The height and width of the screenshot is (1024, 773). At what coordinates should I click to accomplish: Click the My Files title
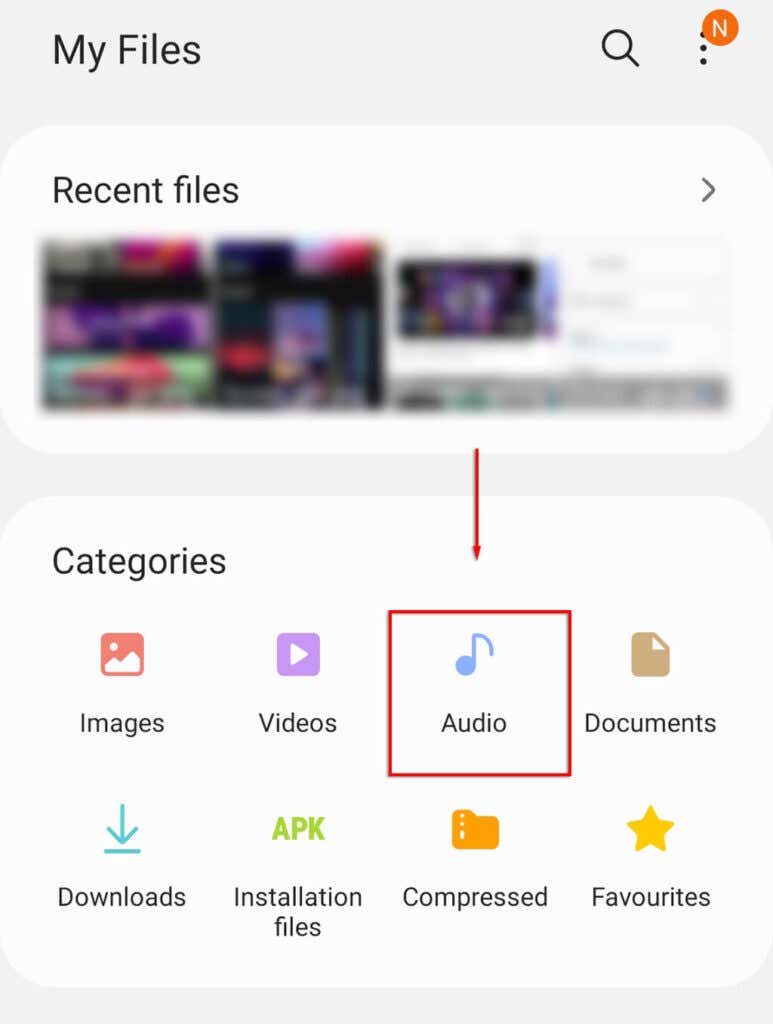(x=127, y=49)
